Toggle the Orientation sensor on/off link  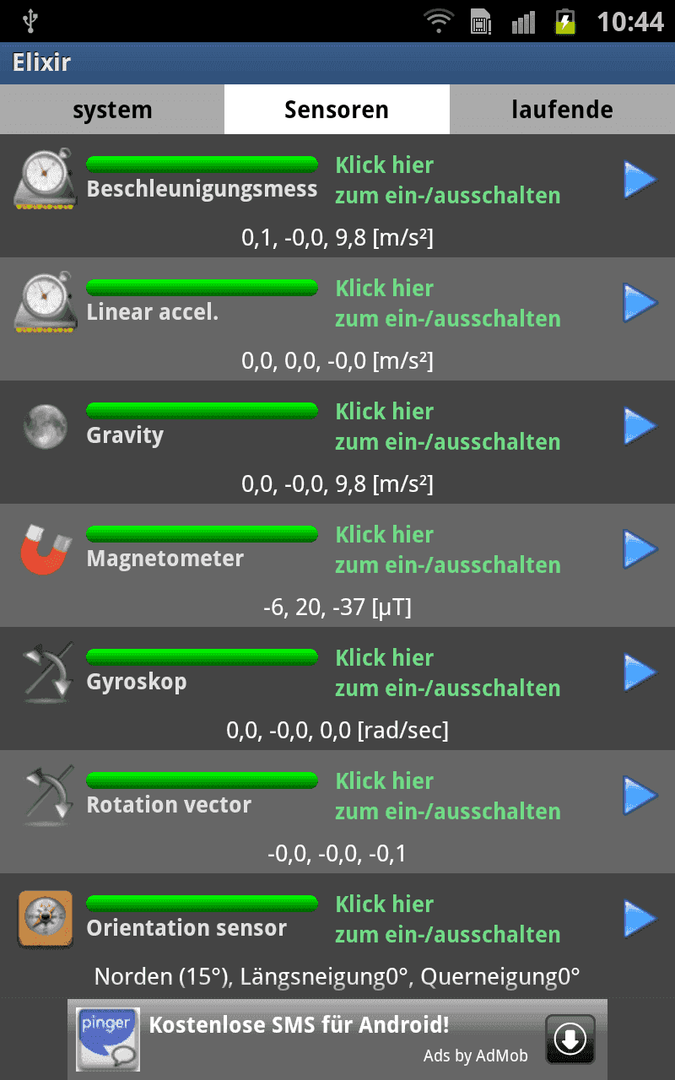click(448, 920)
